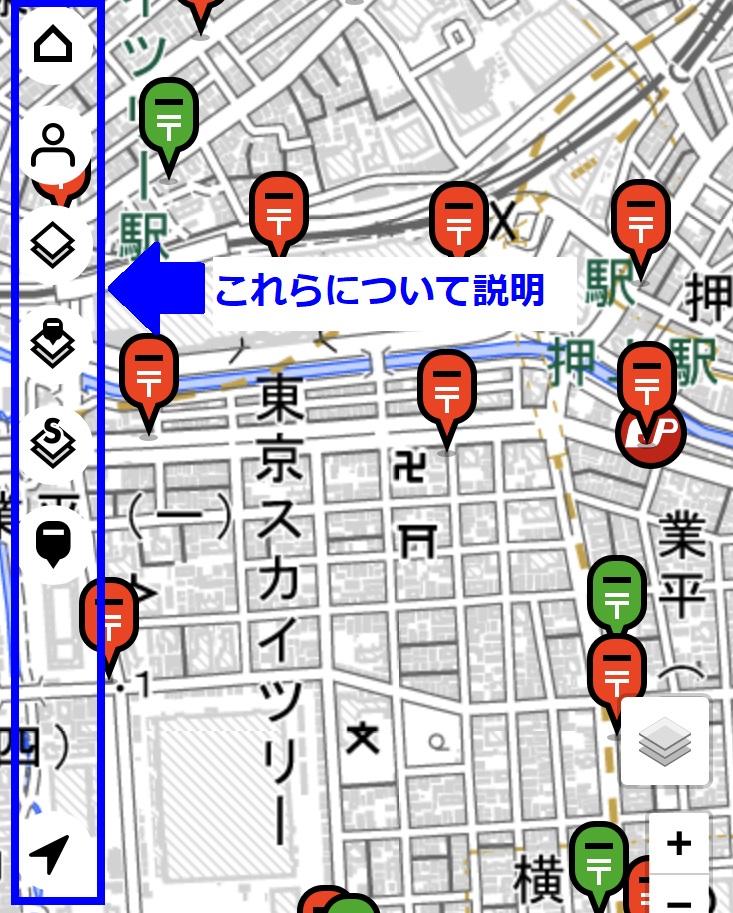Screen dimensions: 733x913
Task: Open the home icon button
Action: [x=55, y=45]
